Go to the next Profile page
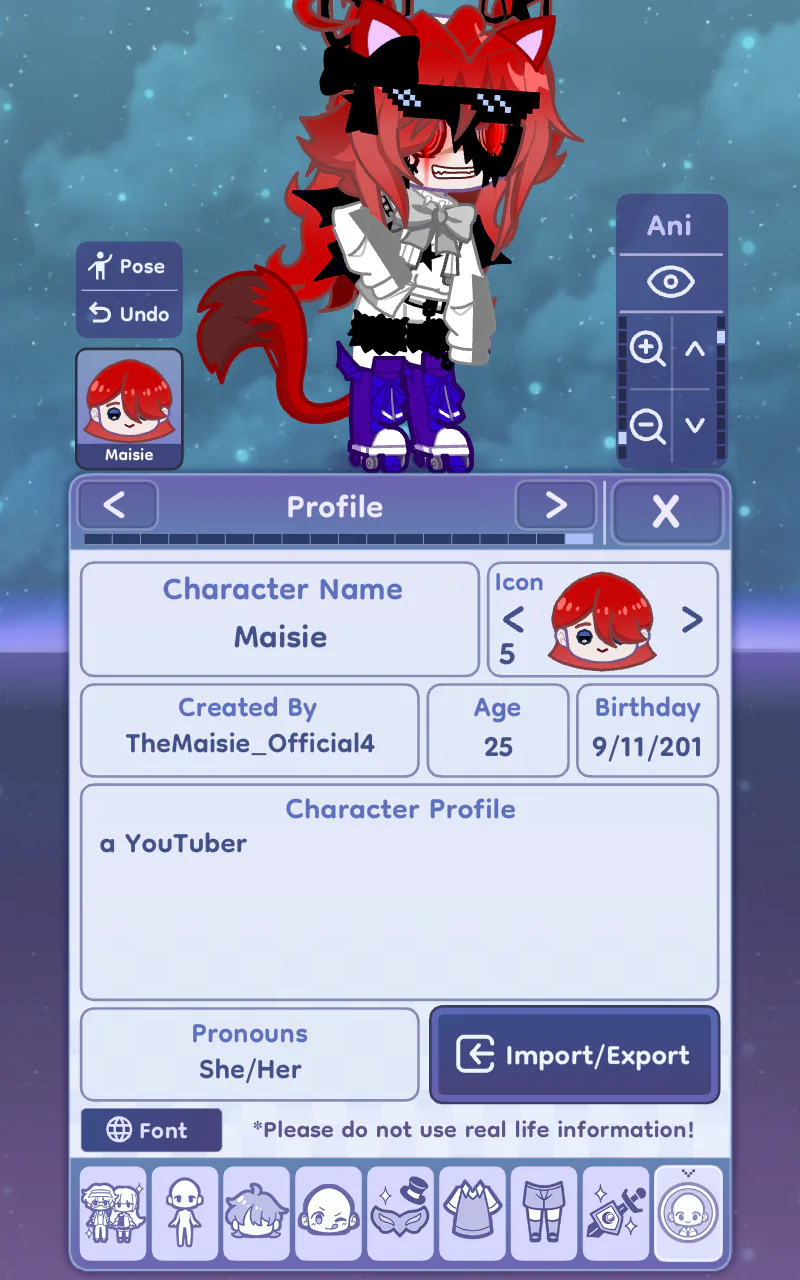Viewport: 800px width, 1280px height. point(556,506)
